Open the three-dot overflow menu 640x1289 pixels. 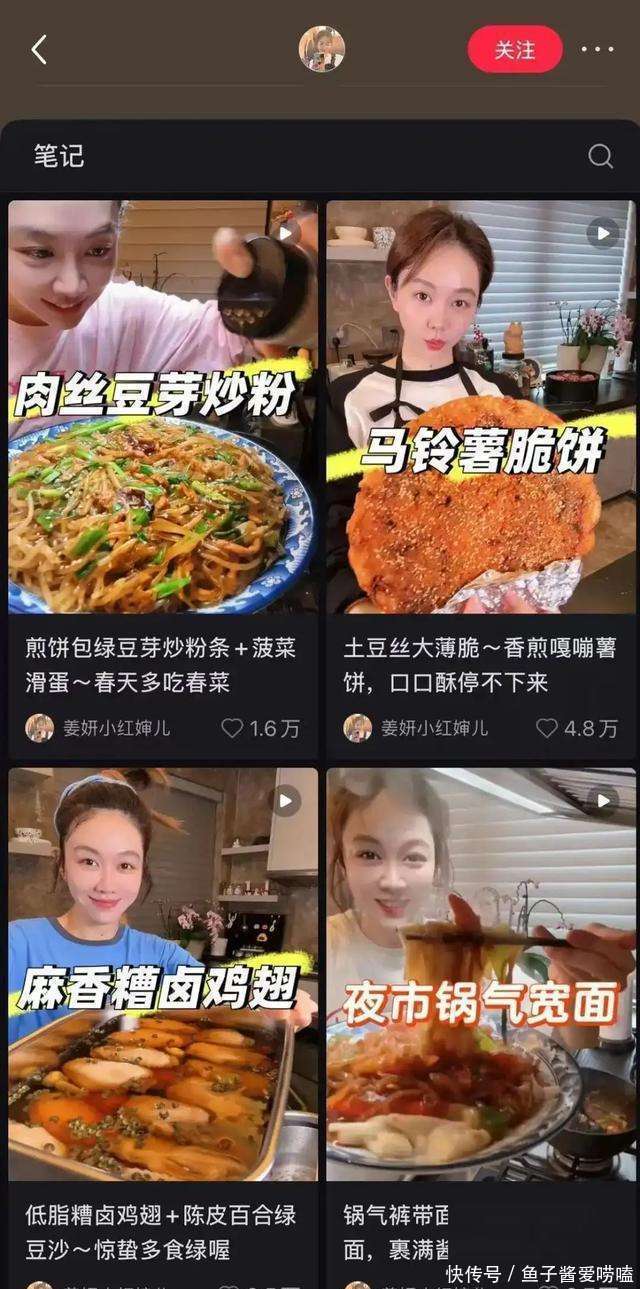pyautogui.click(x=597, y=49)
